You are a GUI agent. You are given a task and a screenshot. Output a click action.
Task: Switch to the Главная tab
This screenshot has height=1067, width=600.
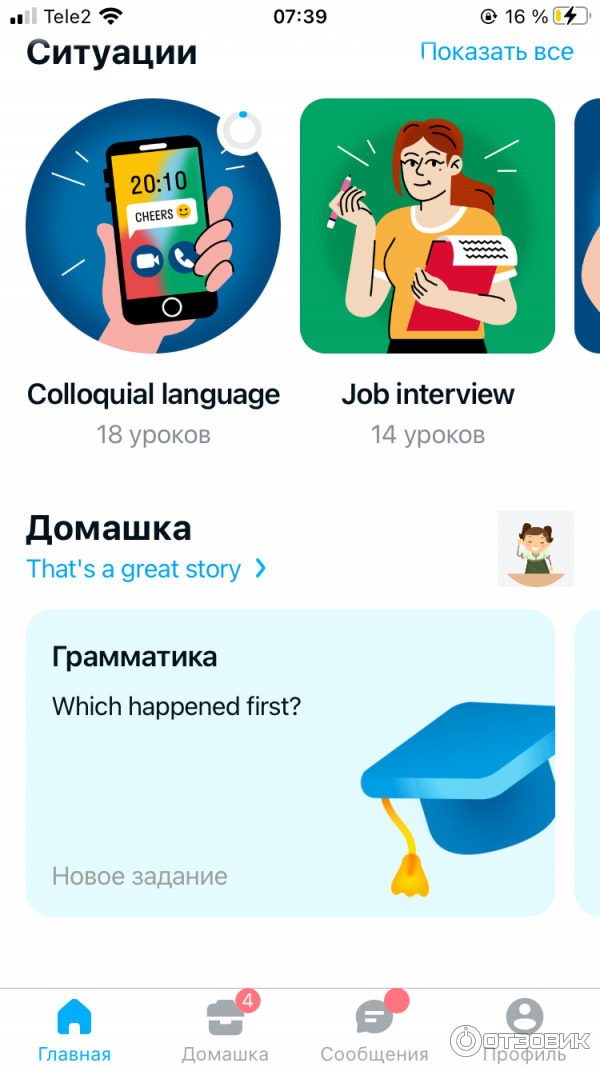(75, 1030)
